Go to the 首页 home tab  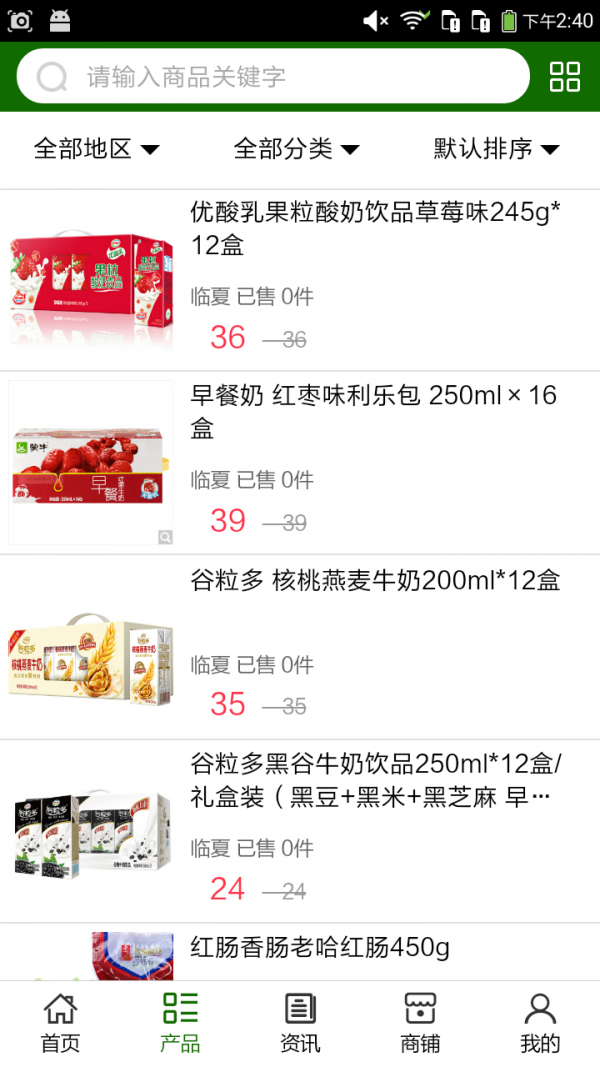(x=60, y=1023)
